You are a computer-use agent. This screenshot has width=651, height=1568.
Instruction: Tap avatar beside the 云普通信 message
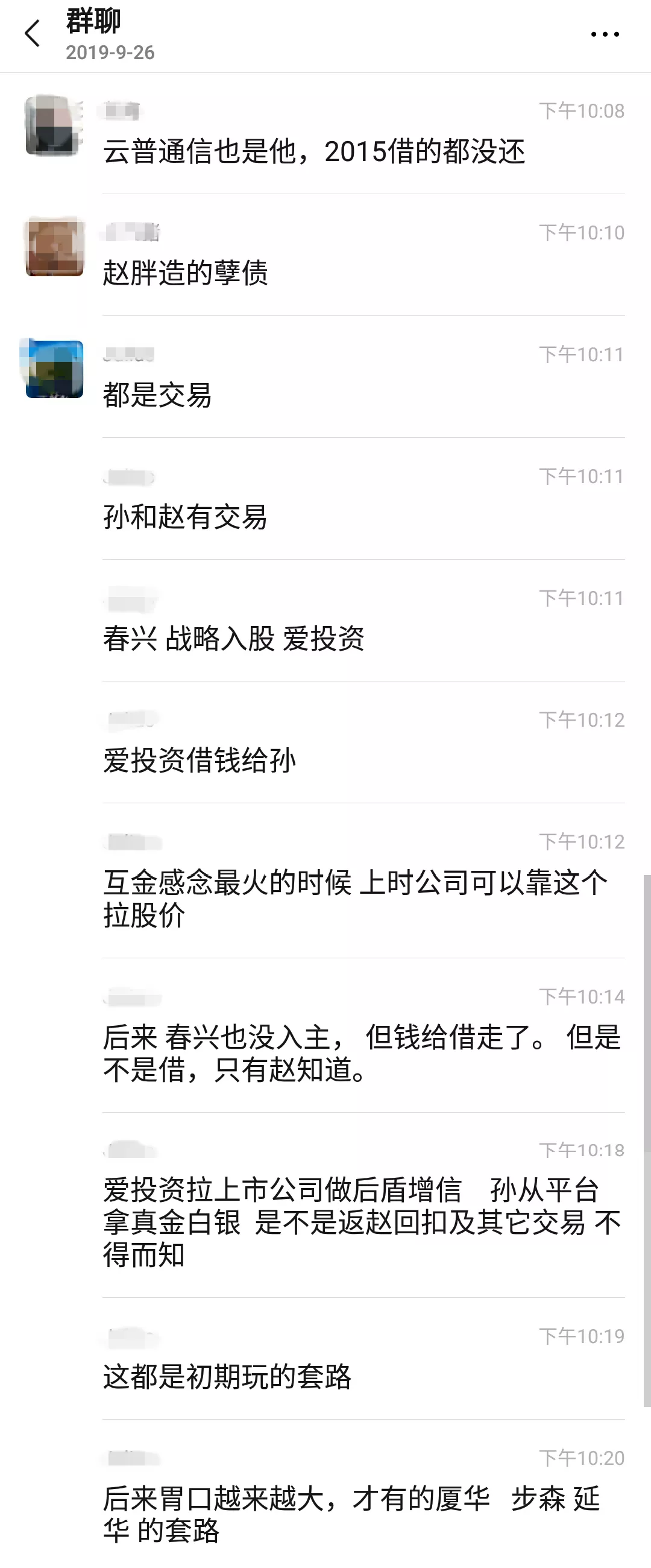point(54,125)
